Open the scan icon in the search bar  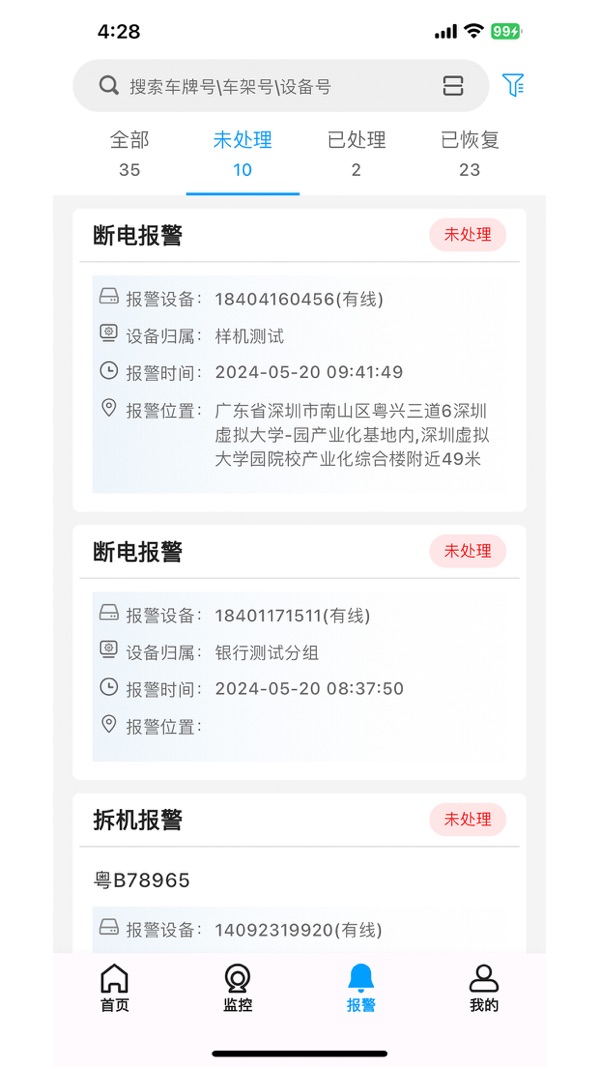pyautogui.click(x=453, y=86)
